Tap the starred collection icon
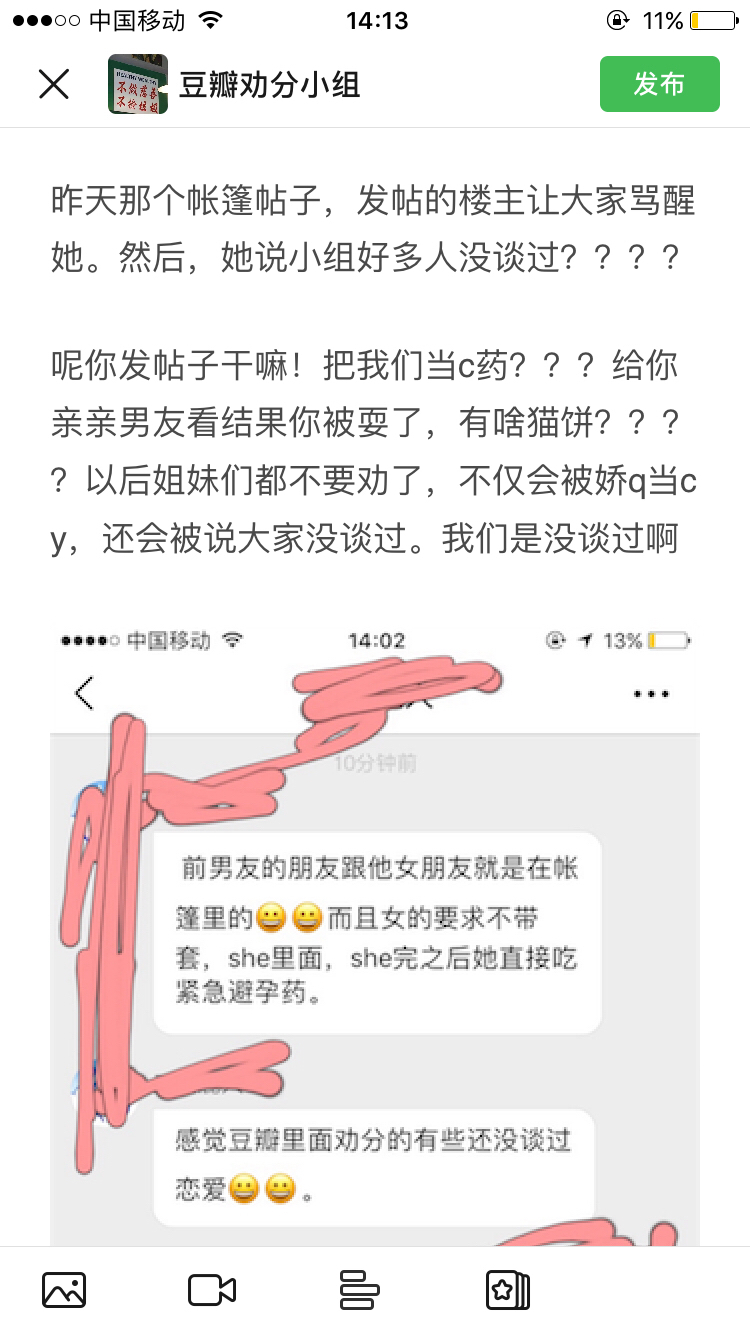This screenshot has width=750, height=1334. (x=507, y=1290)
